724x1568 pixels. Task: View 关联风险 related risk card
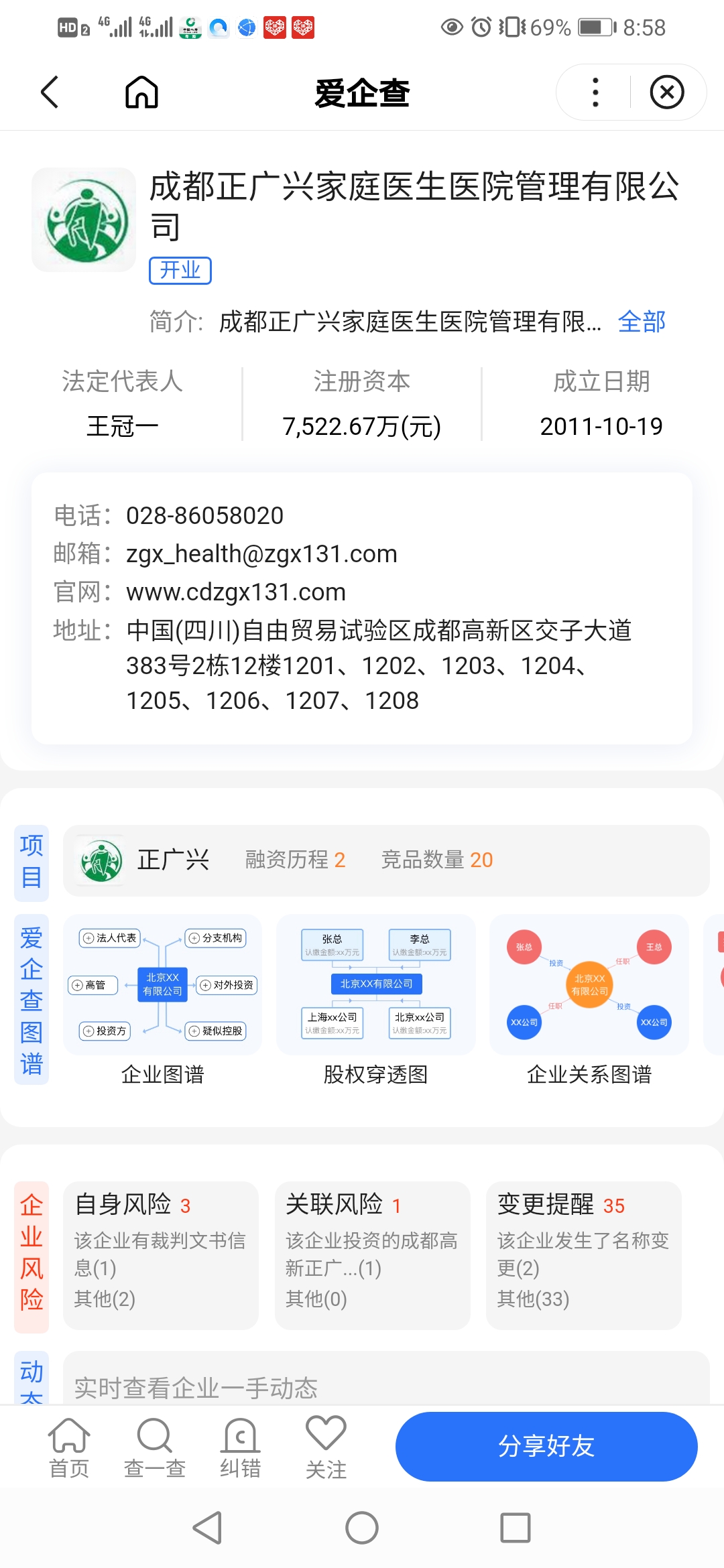coord(372,1254)
